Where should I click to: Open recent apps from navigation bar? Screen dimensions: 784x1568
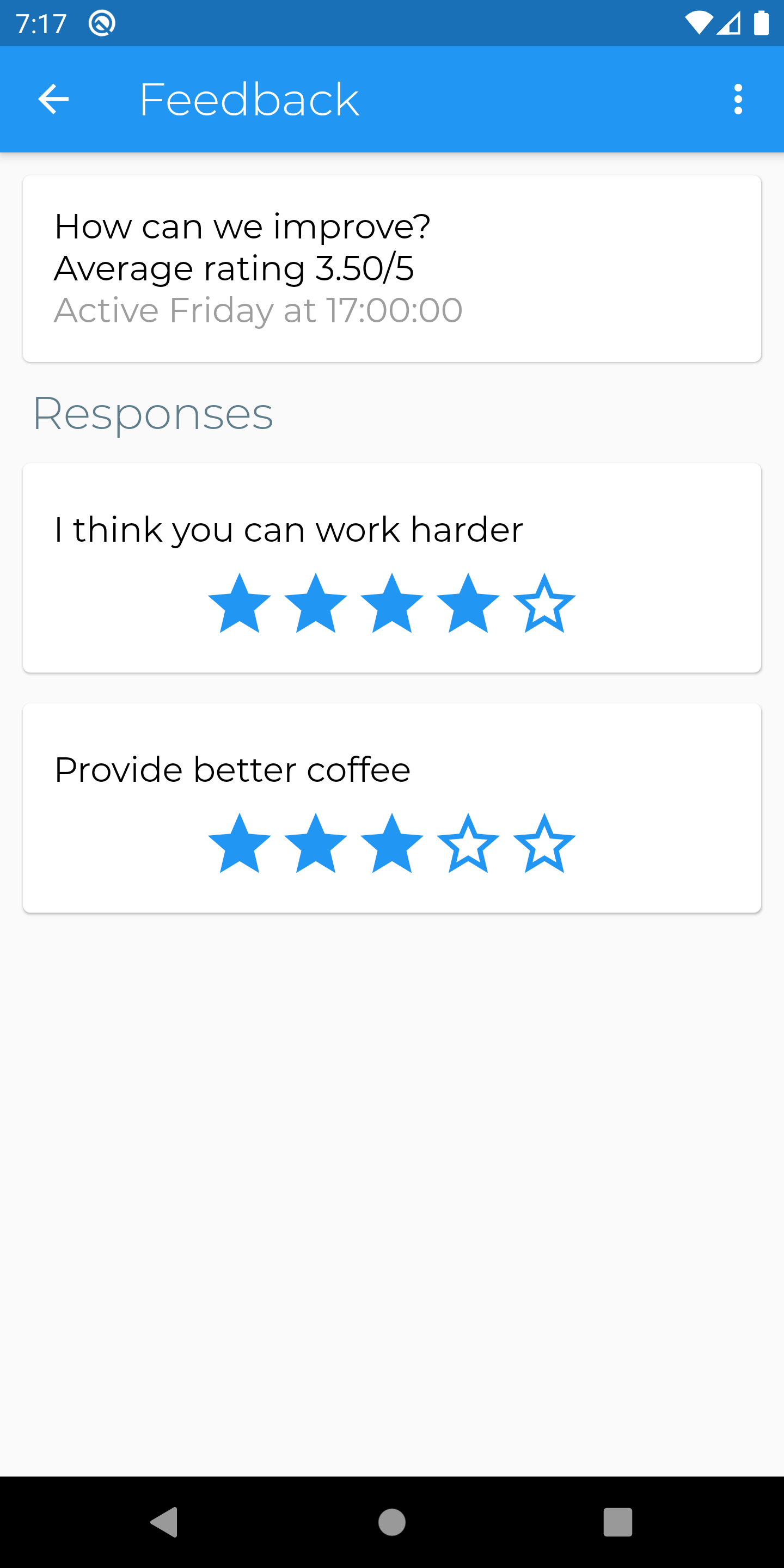pos(618,1522)
